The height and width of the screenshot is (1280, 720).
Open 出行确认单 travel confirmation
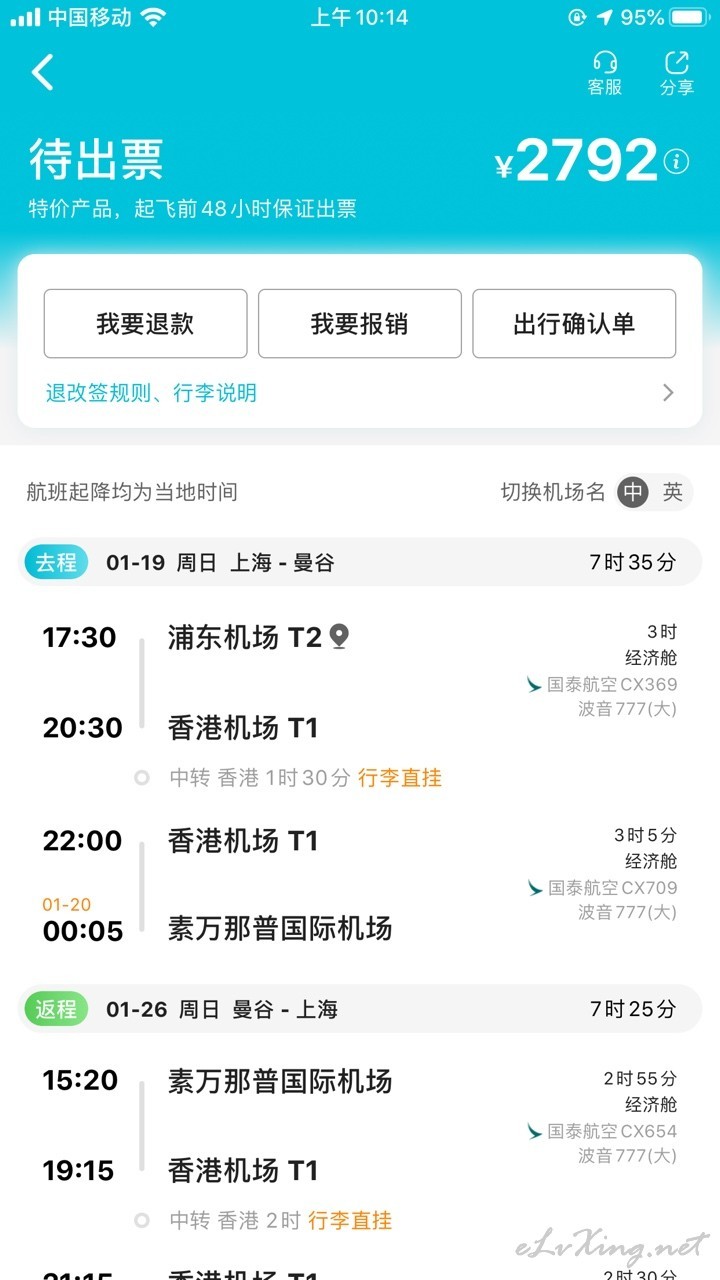pyautogui.click(x=574, y=324)
